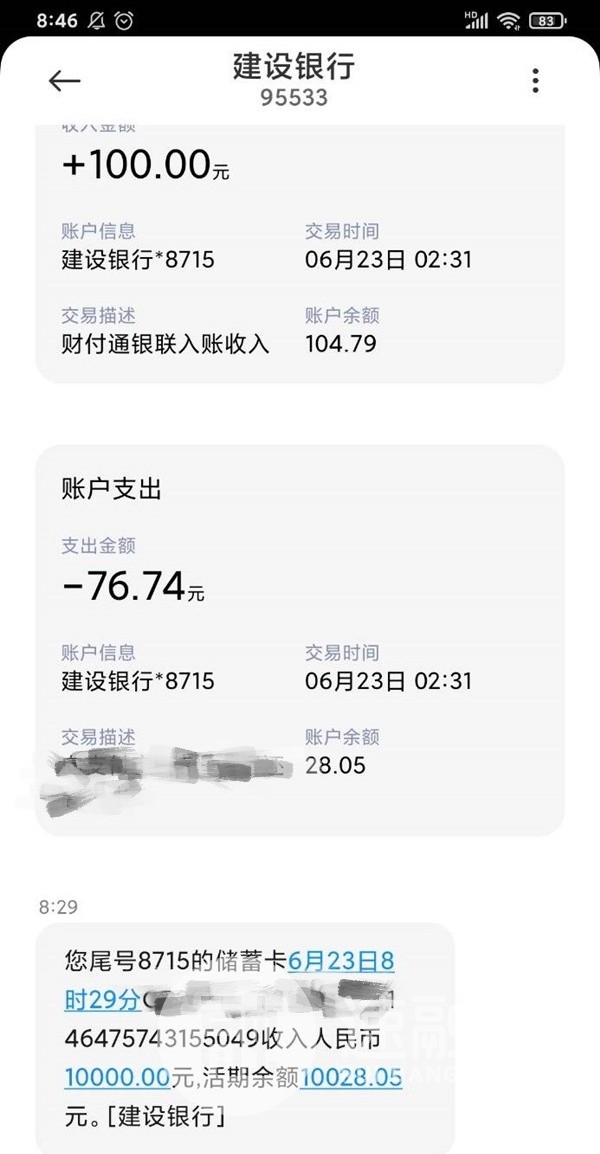The height and width of the screenshot is (1154, 600).
Task: Open the three-dot overflow menu
Action: (x=535, y=81)
